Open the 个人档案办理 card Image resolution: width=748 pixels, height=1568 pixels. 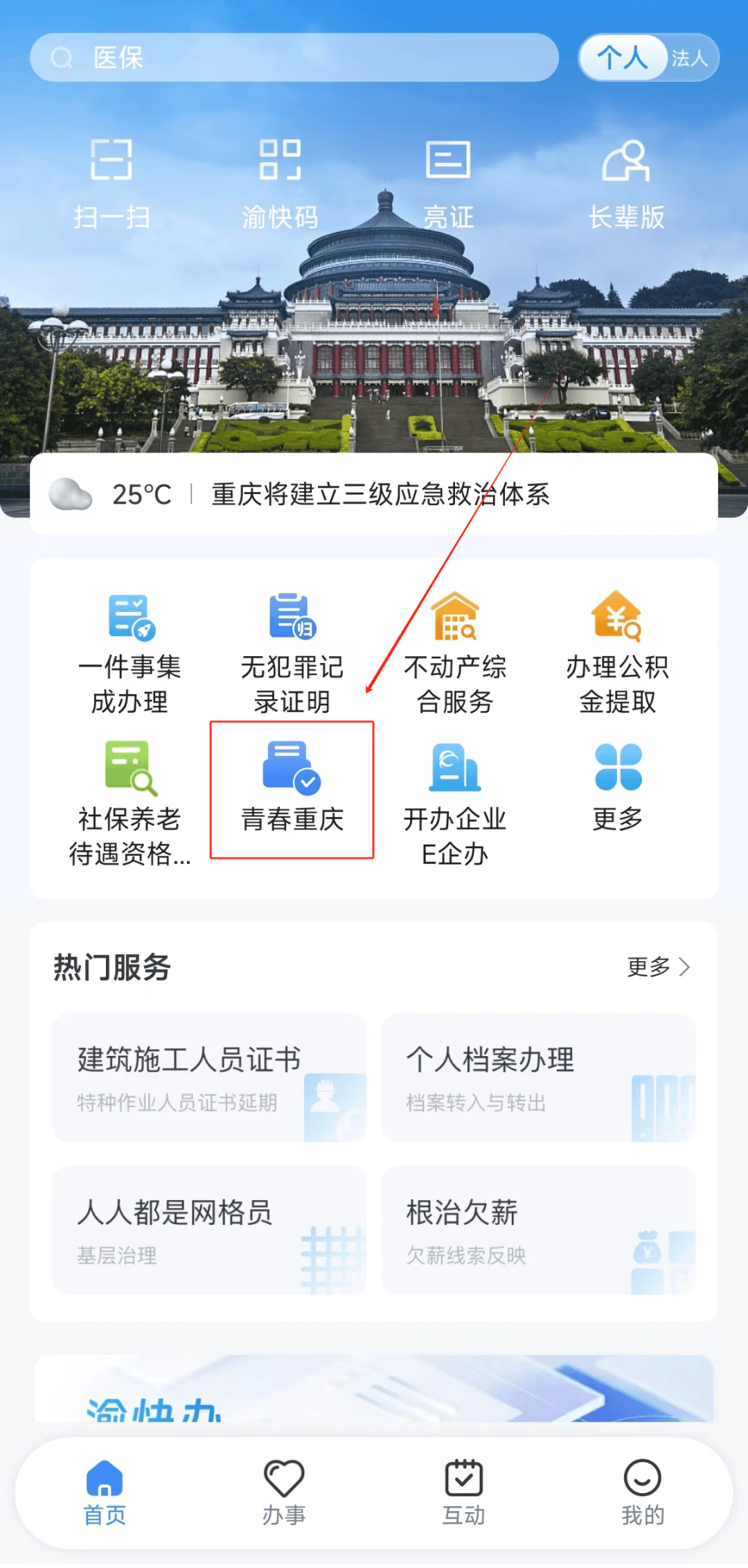click(x=538, y=1077)
